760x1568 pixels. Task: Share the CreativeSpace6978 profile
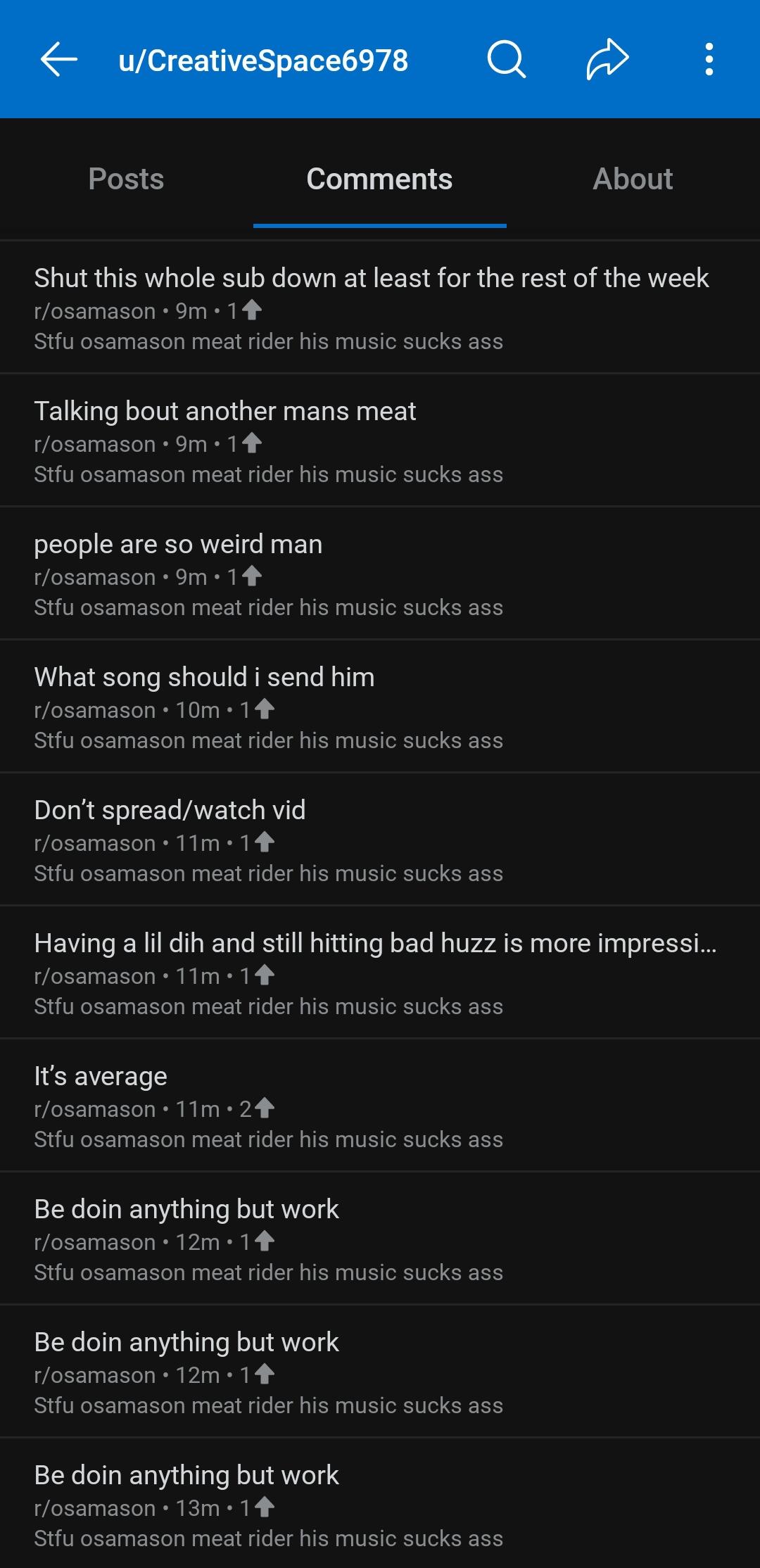(607, 60)
